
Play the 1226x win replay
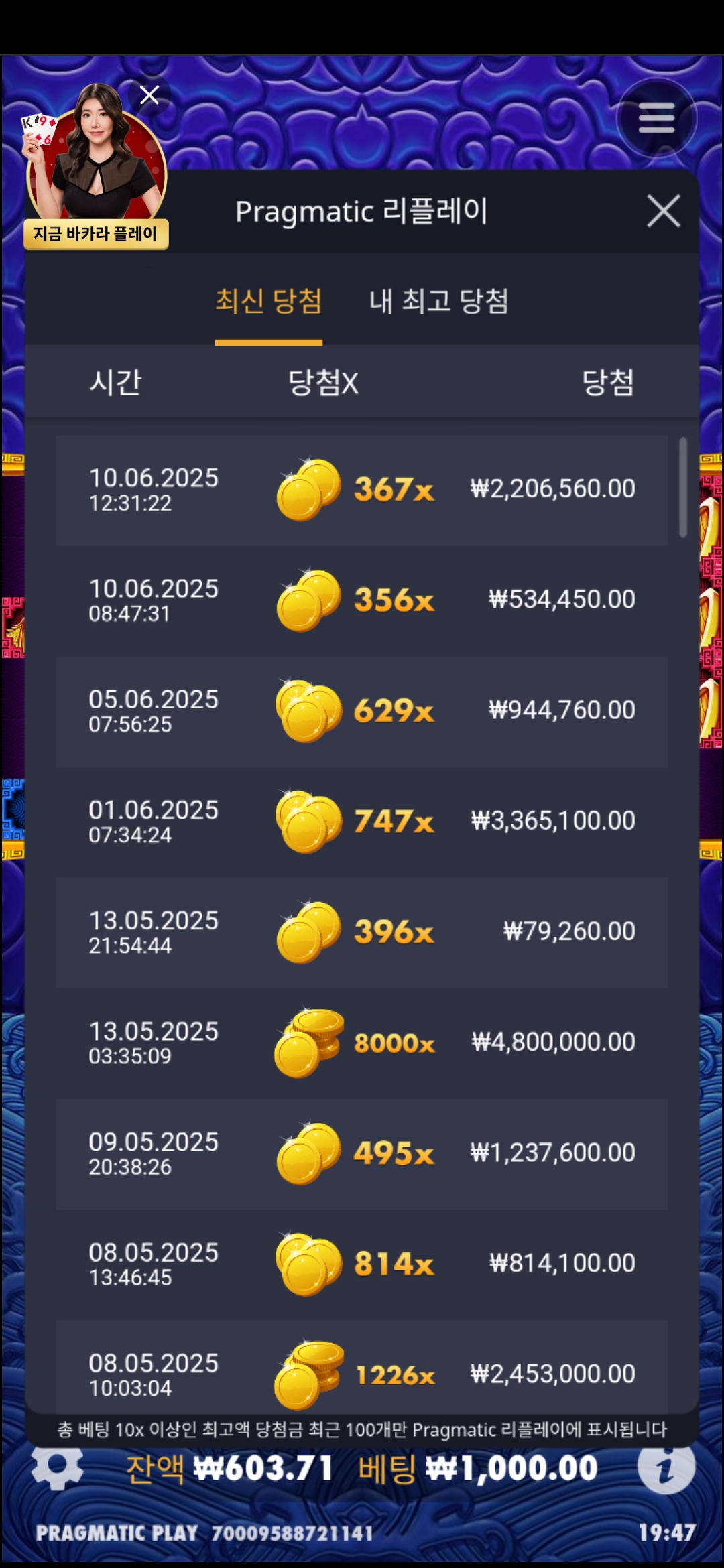[x=362, y=1367]
